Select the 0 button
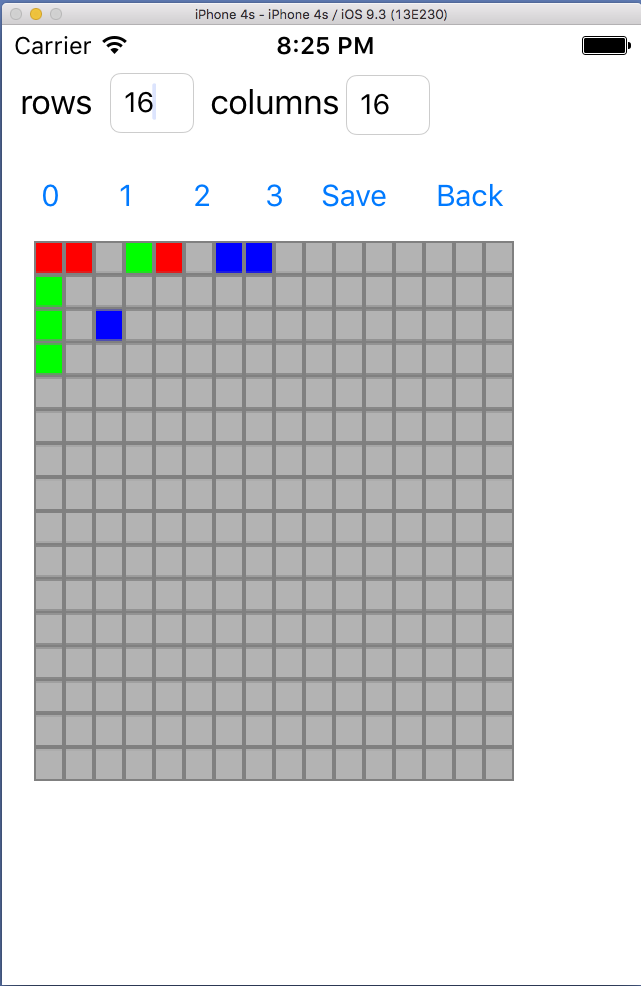641x986 pixels. (x=50, y=196)
